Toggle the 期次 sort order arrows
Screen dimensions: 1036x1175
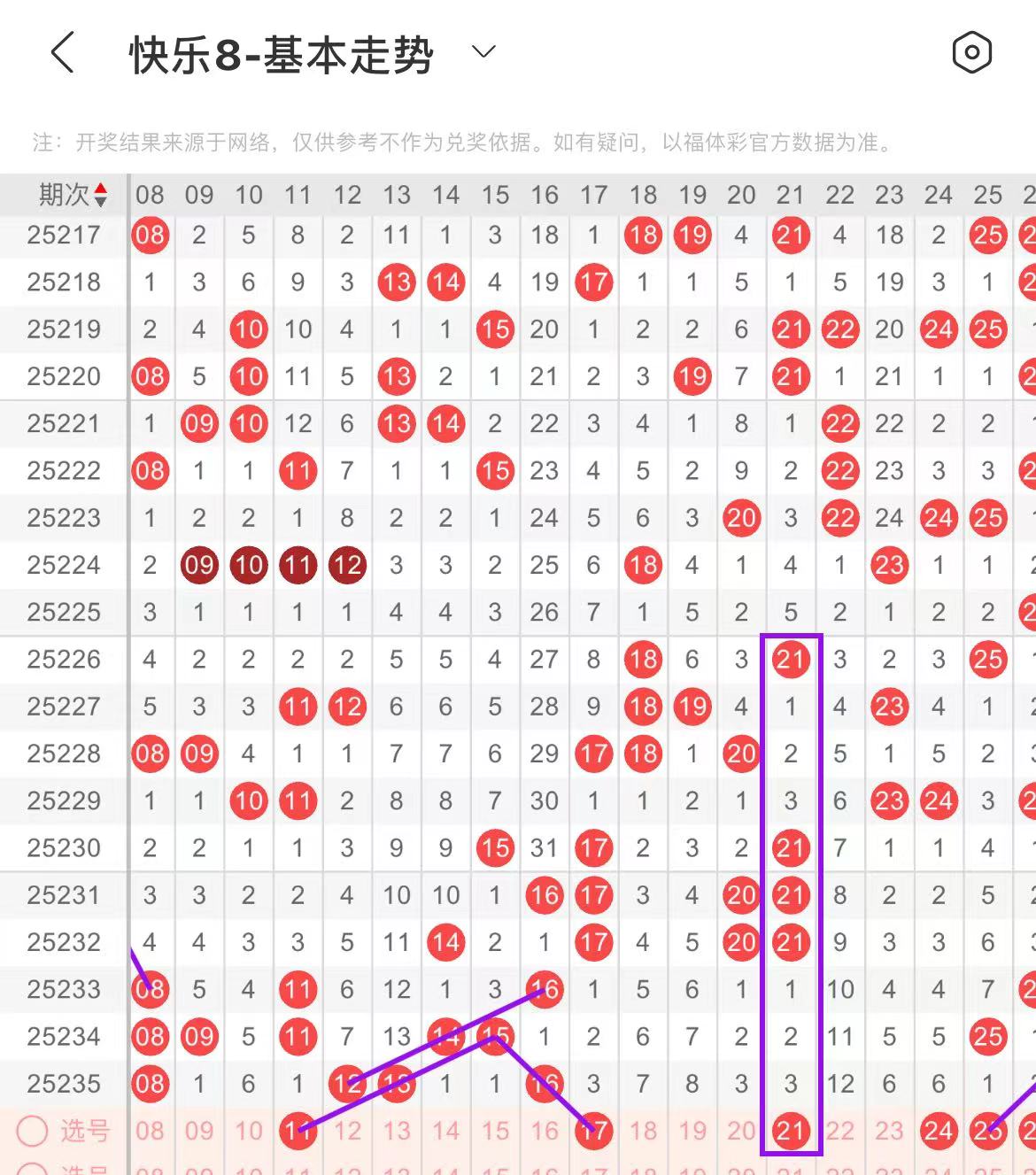coord(100,195)
